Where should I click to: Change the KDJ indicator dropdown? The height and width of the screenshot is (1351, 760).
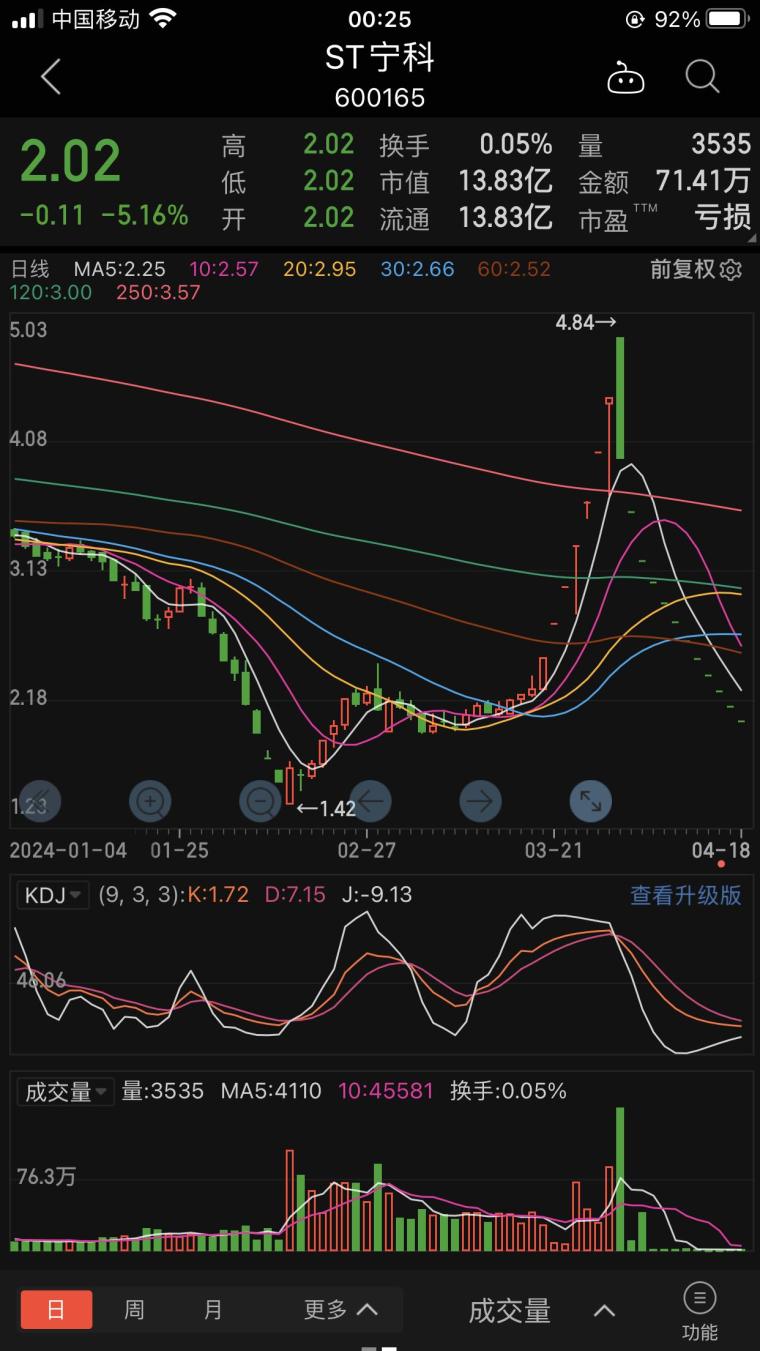53,895
